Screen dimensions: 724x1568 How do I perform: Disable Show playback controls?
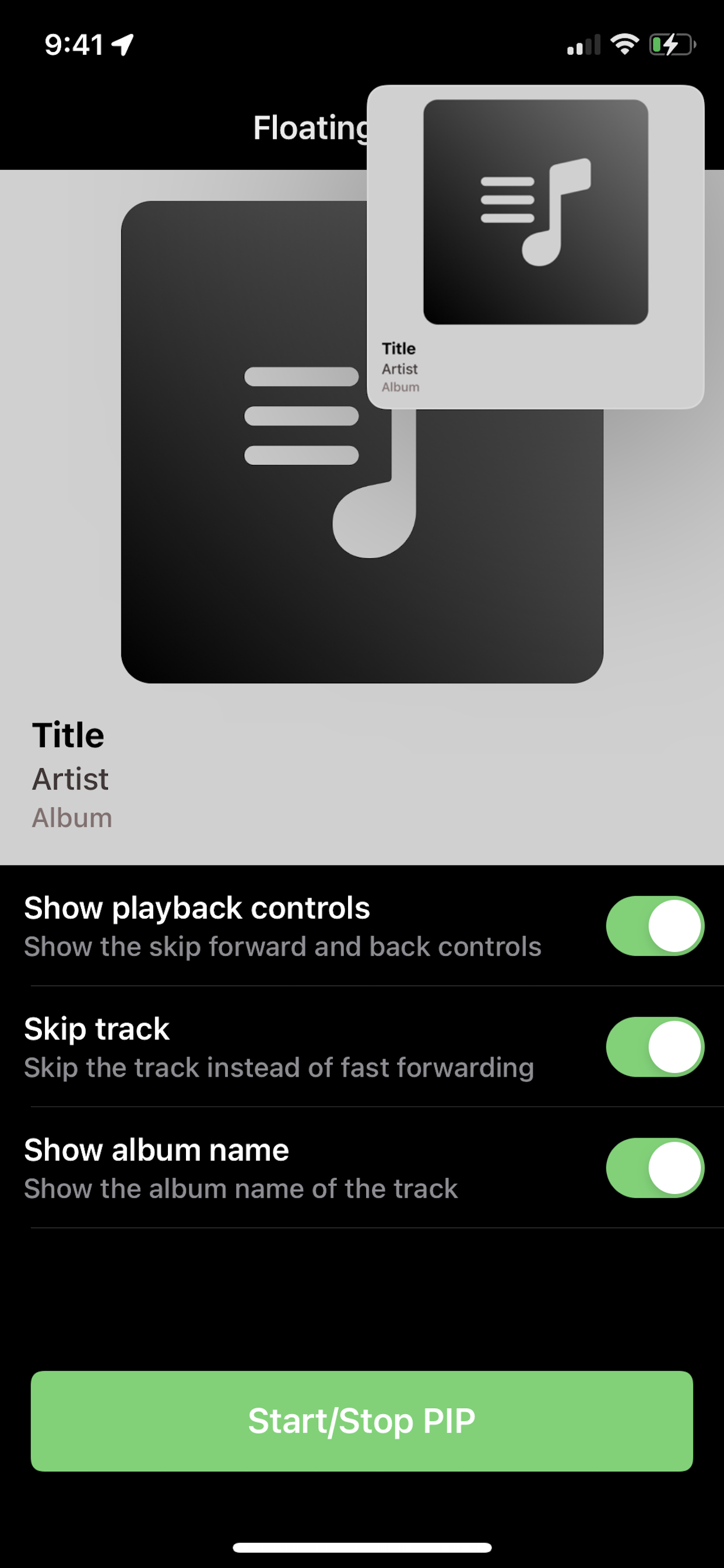(x=654, y=925)
